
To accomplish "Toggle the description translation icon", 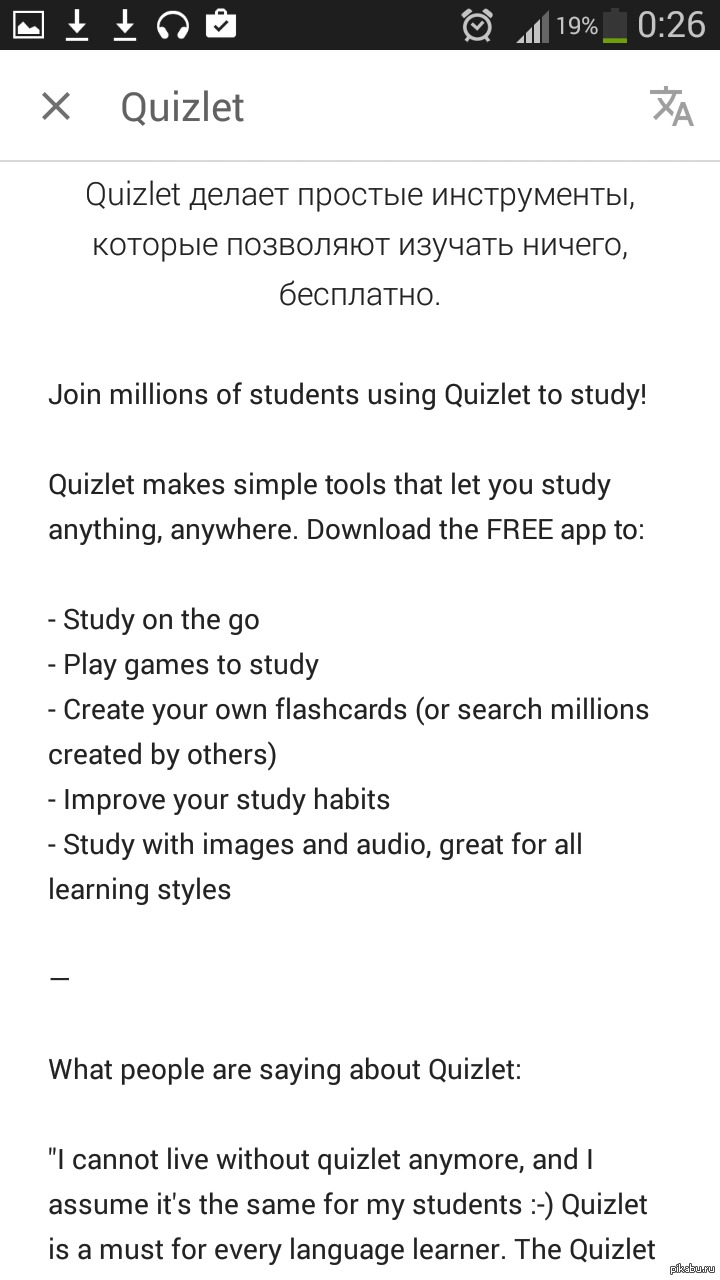I will pyautogui.click(x=671, y=106).
